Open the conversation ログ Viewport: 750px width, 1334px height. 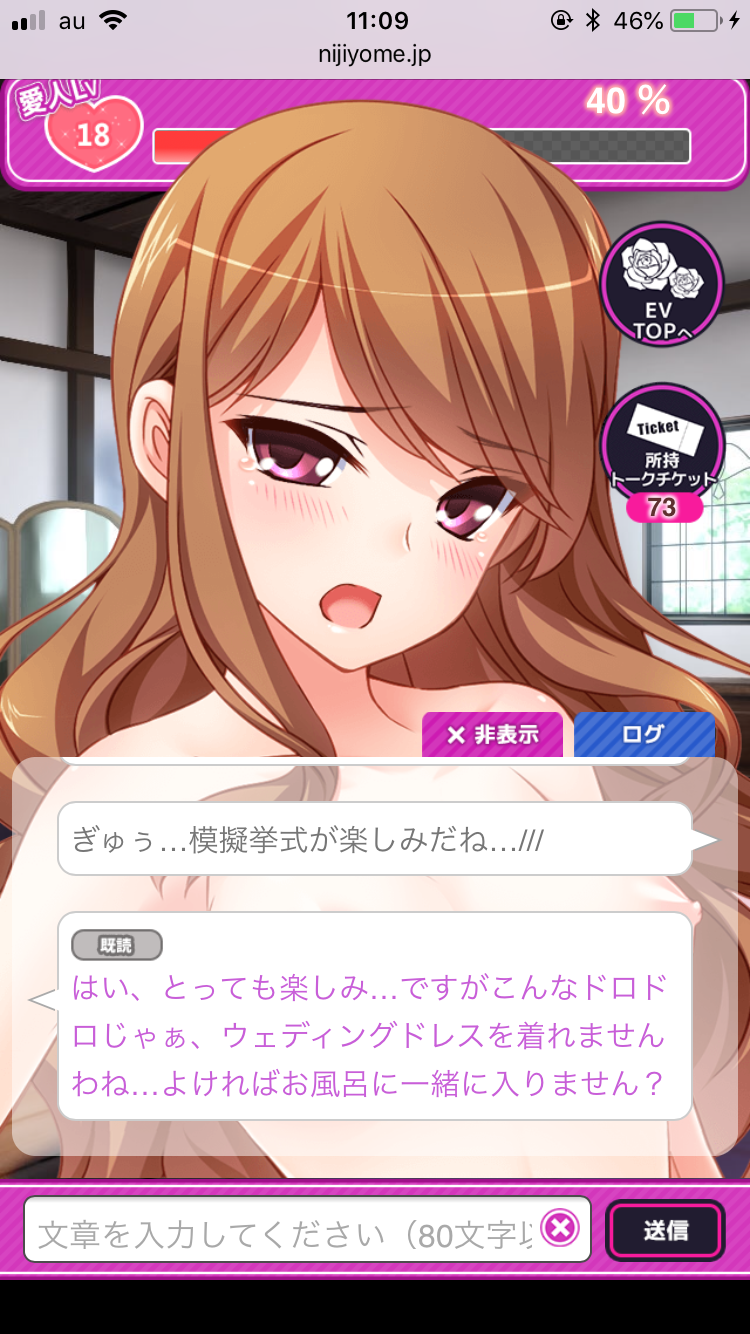point(644,735)
